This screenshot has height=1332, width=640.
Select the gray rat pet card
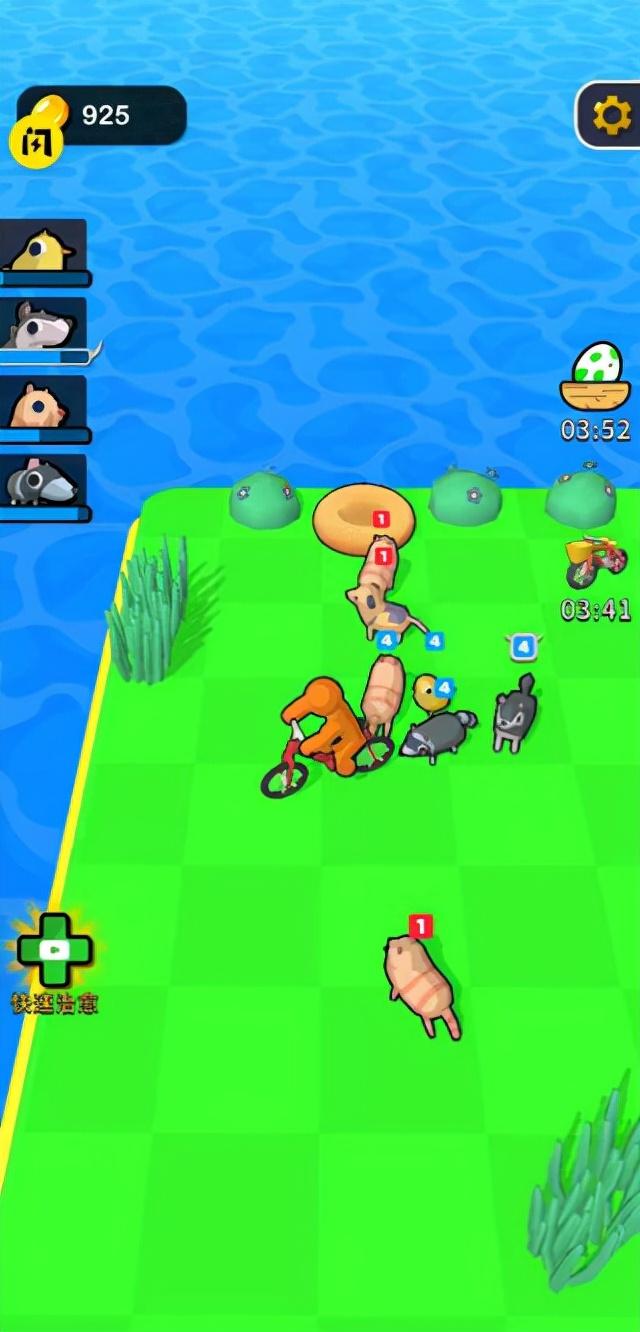pyautogui.click(x=43, y=326)
